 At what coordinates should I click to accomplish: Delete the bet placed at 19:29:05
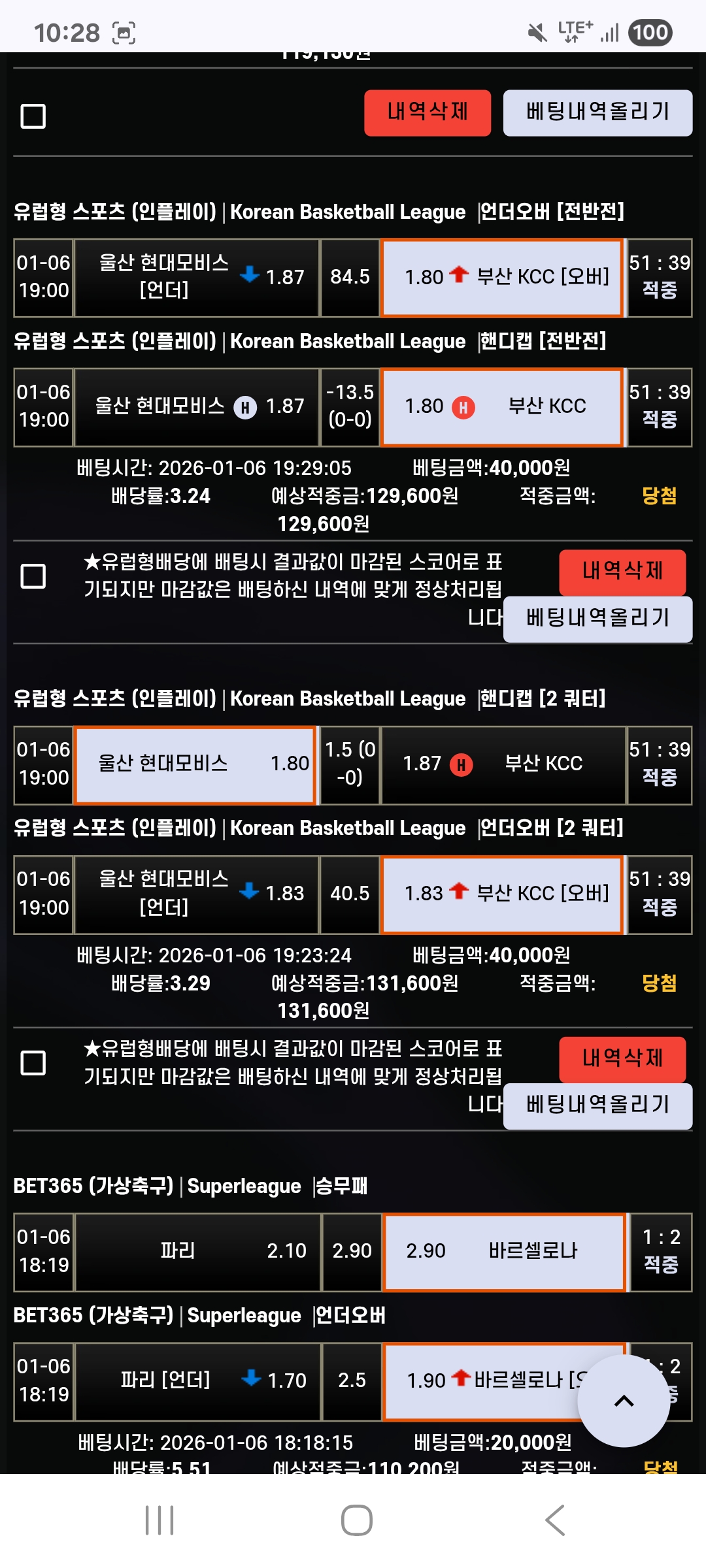622,571
